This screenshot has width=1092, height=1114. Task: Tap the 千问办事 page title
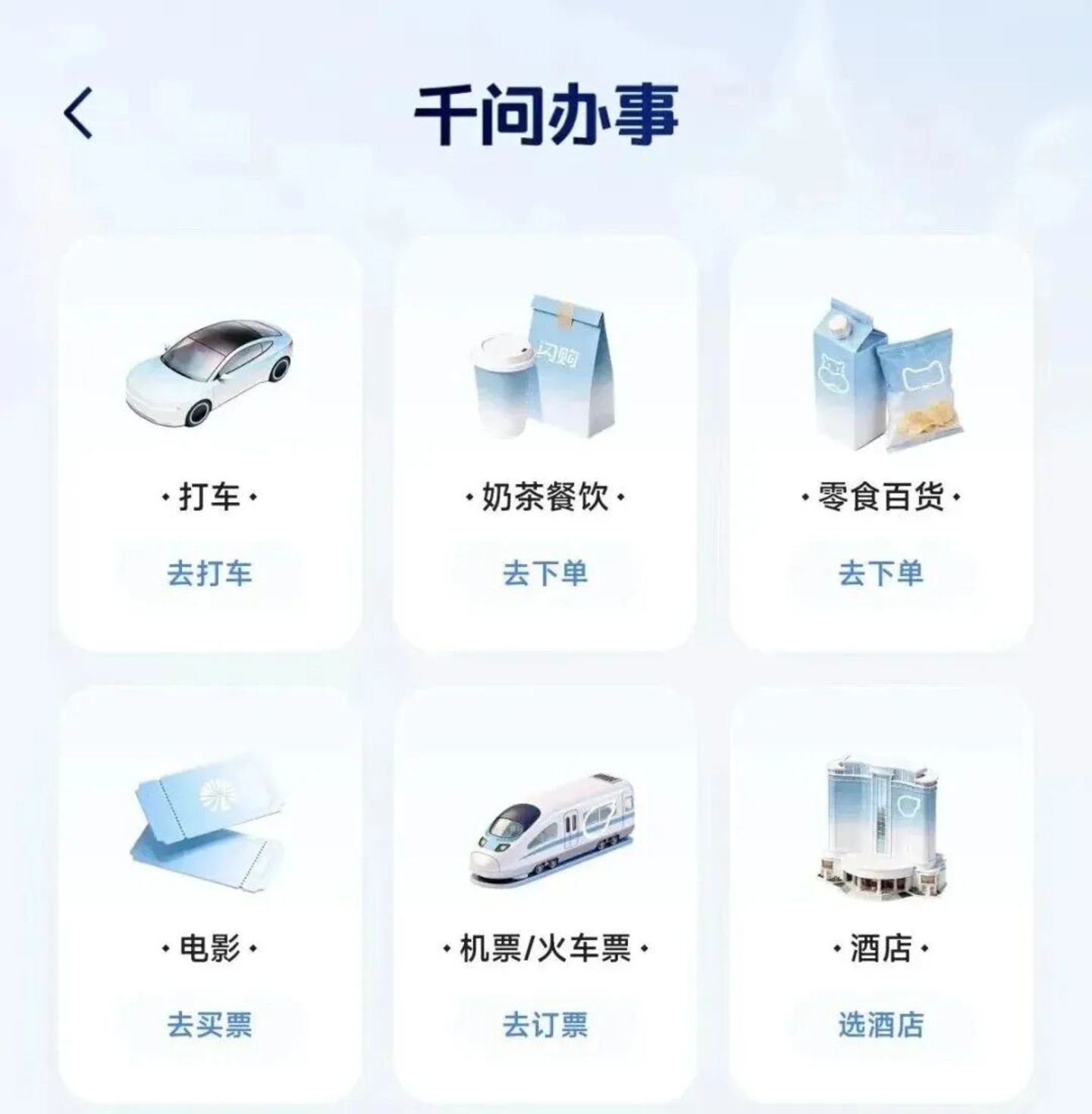(546, 112)
